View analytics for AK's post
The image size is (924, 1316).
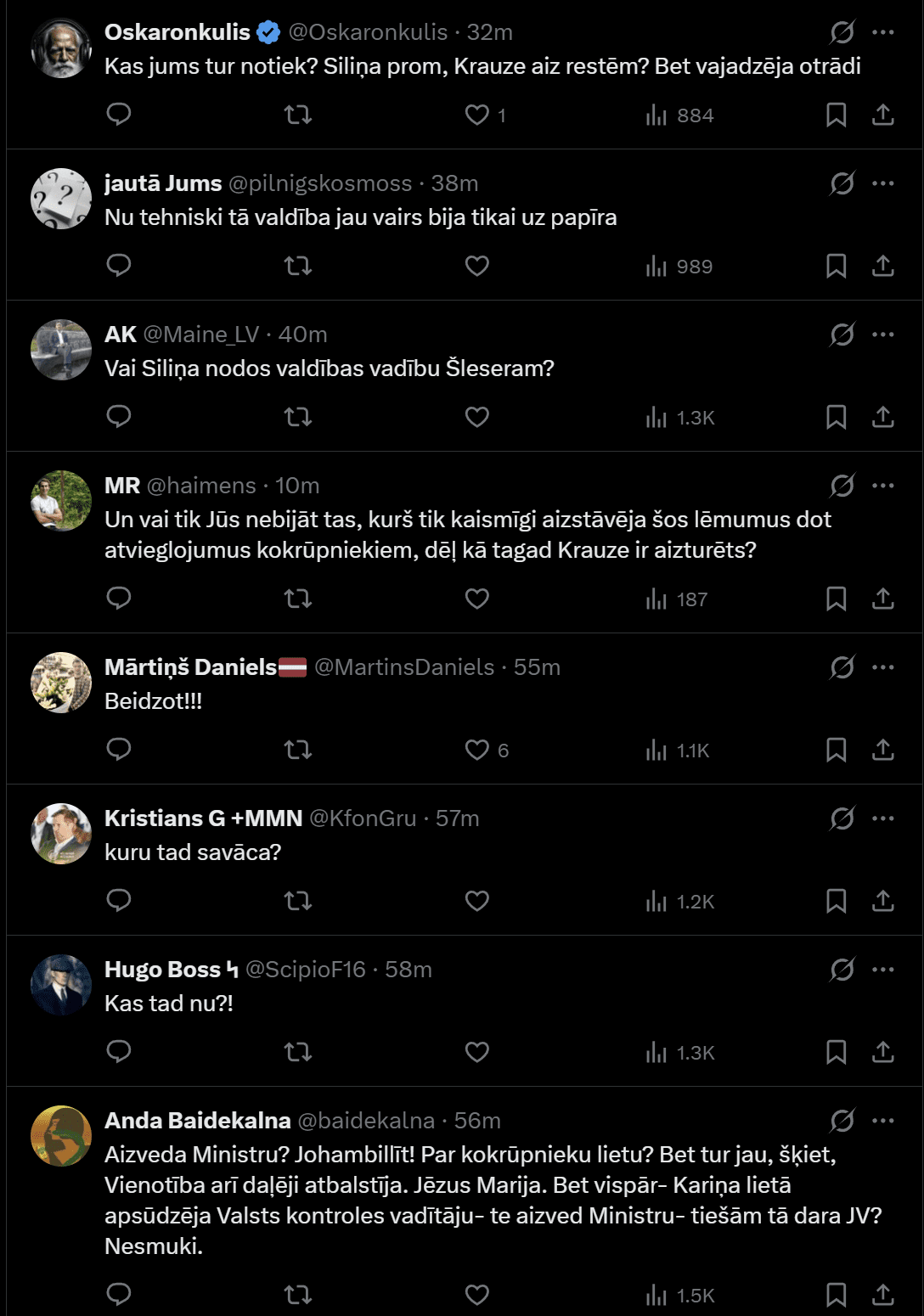pyautogui.click(x=680, y=417)
